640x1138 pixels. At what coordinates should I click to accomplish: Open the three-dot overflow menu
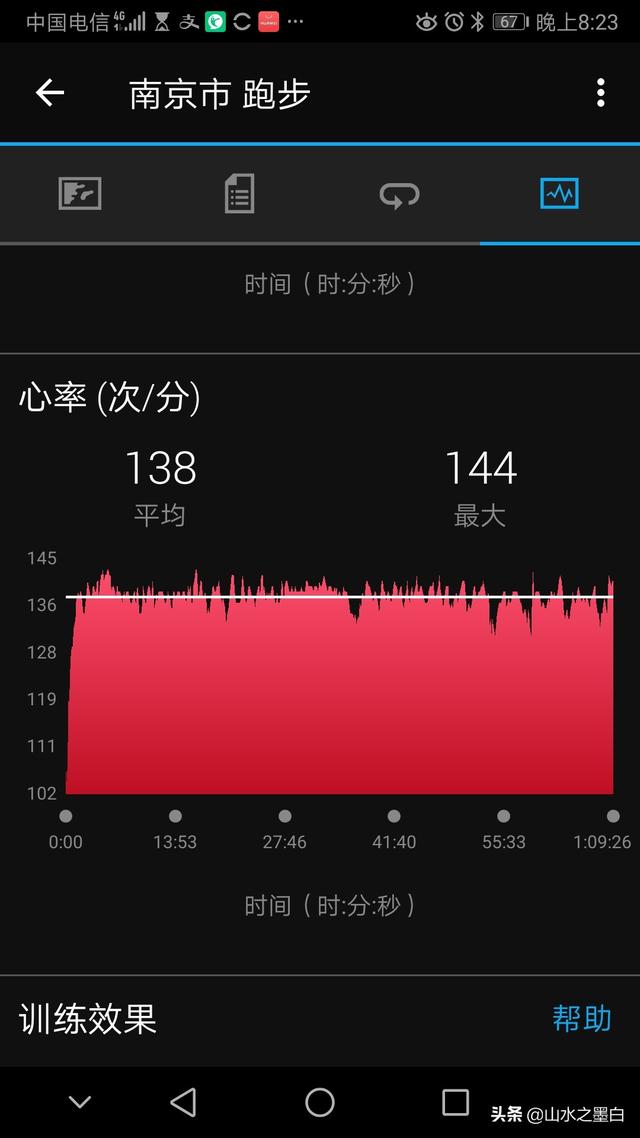600,93
